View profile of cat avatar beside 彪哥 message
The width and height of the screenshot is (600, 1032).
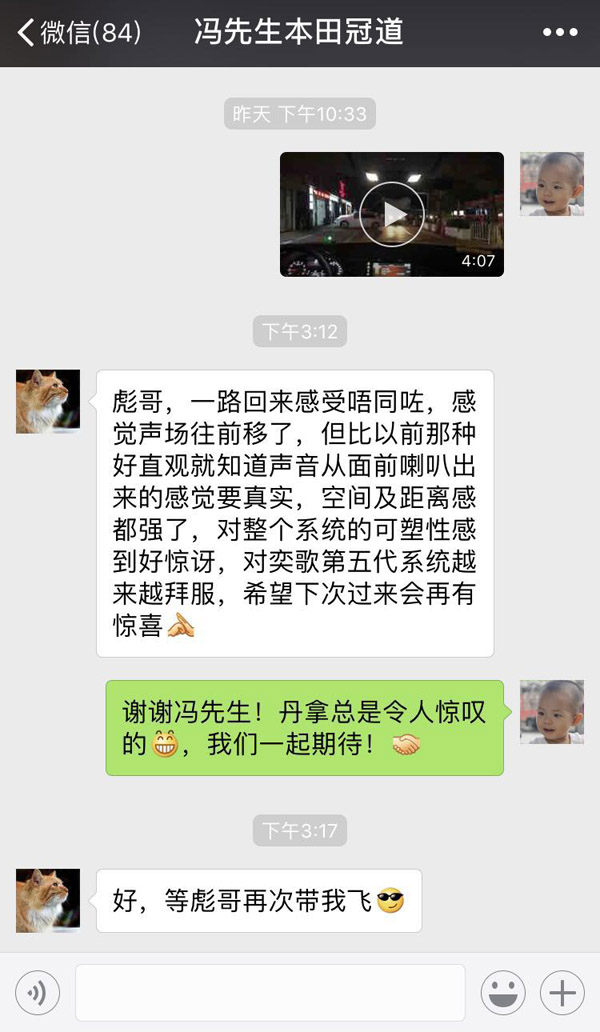[x=48, y=401]
